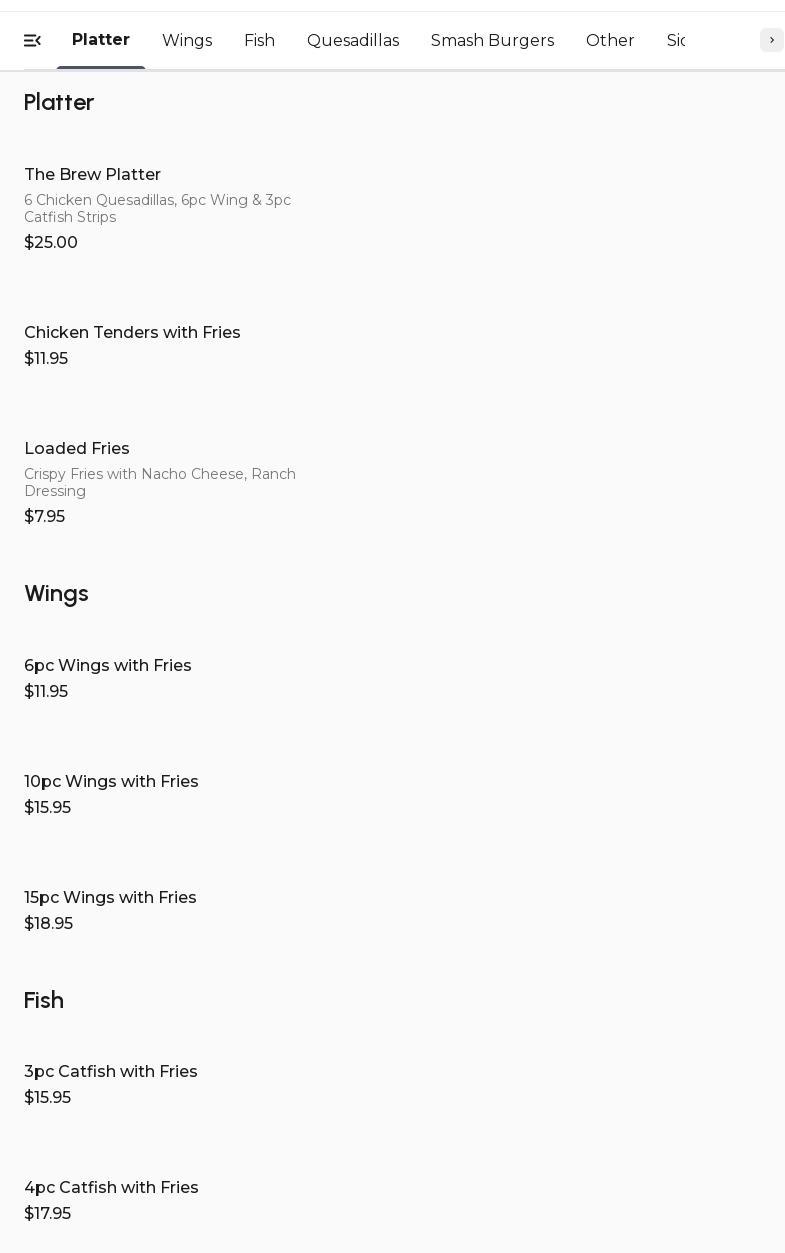Switch to the Wings tab

(187, 41)
